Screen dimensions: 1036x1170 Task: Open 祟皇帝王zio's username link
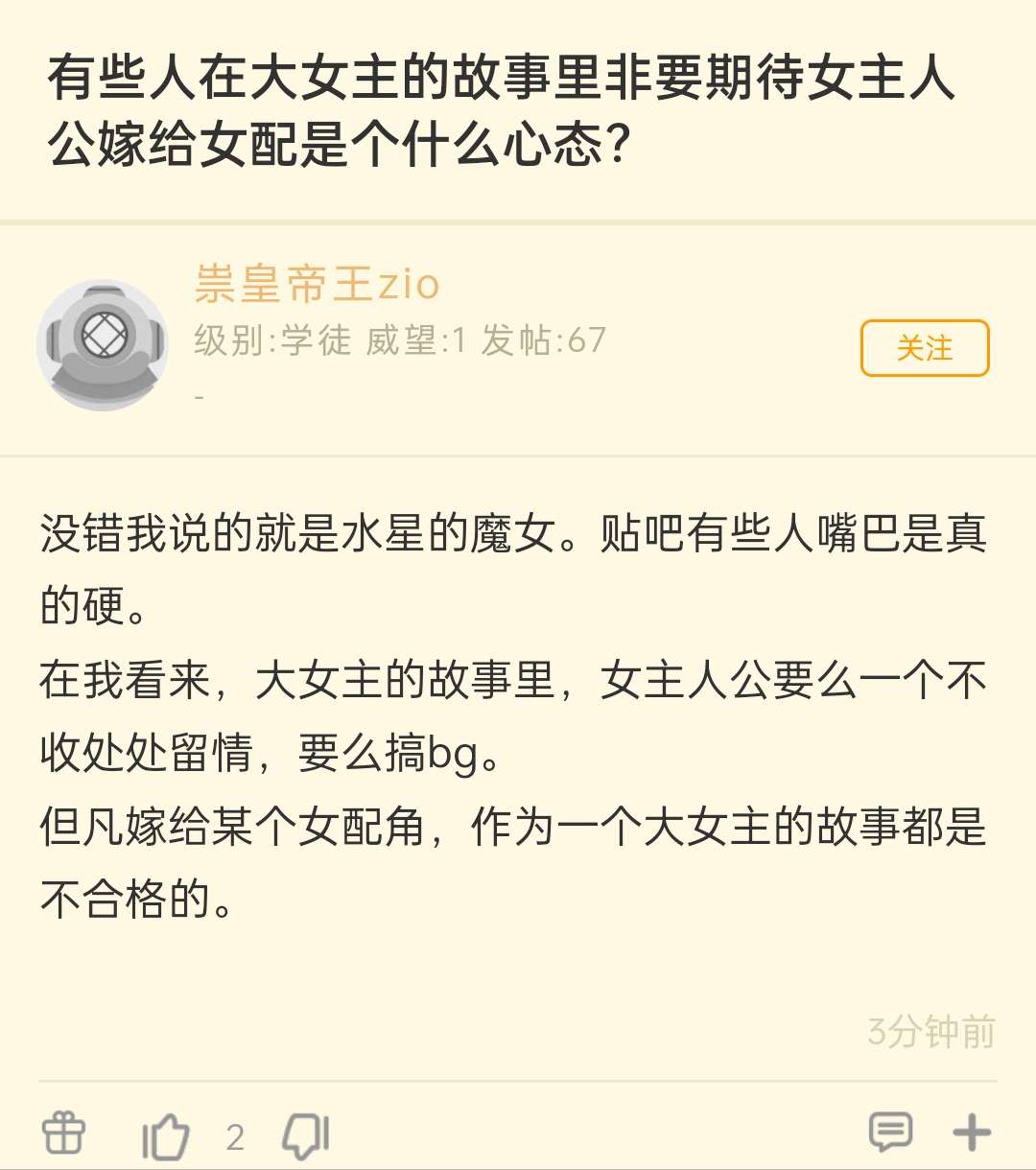click(317, 284)
